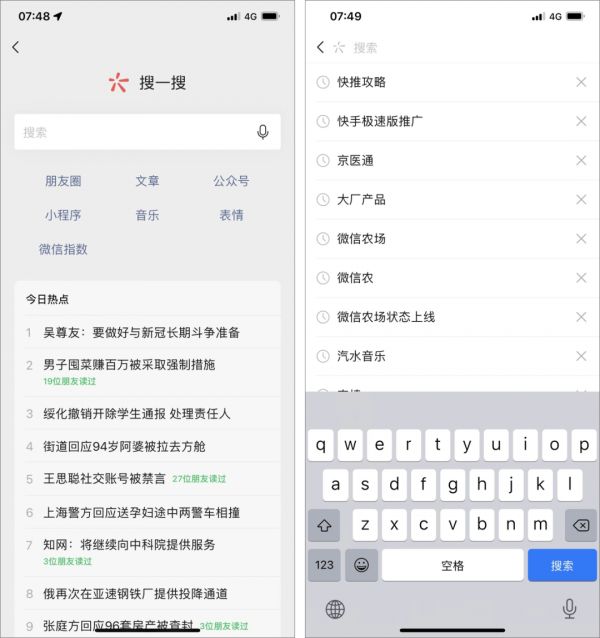Tap the blue 搜索 key on keyboard

[562, 565]
